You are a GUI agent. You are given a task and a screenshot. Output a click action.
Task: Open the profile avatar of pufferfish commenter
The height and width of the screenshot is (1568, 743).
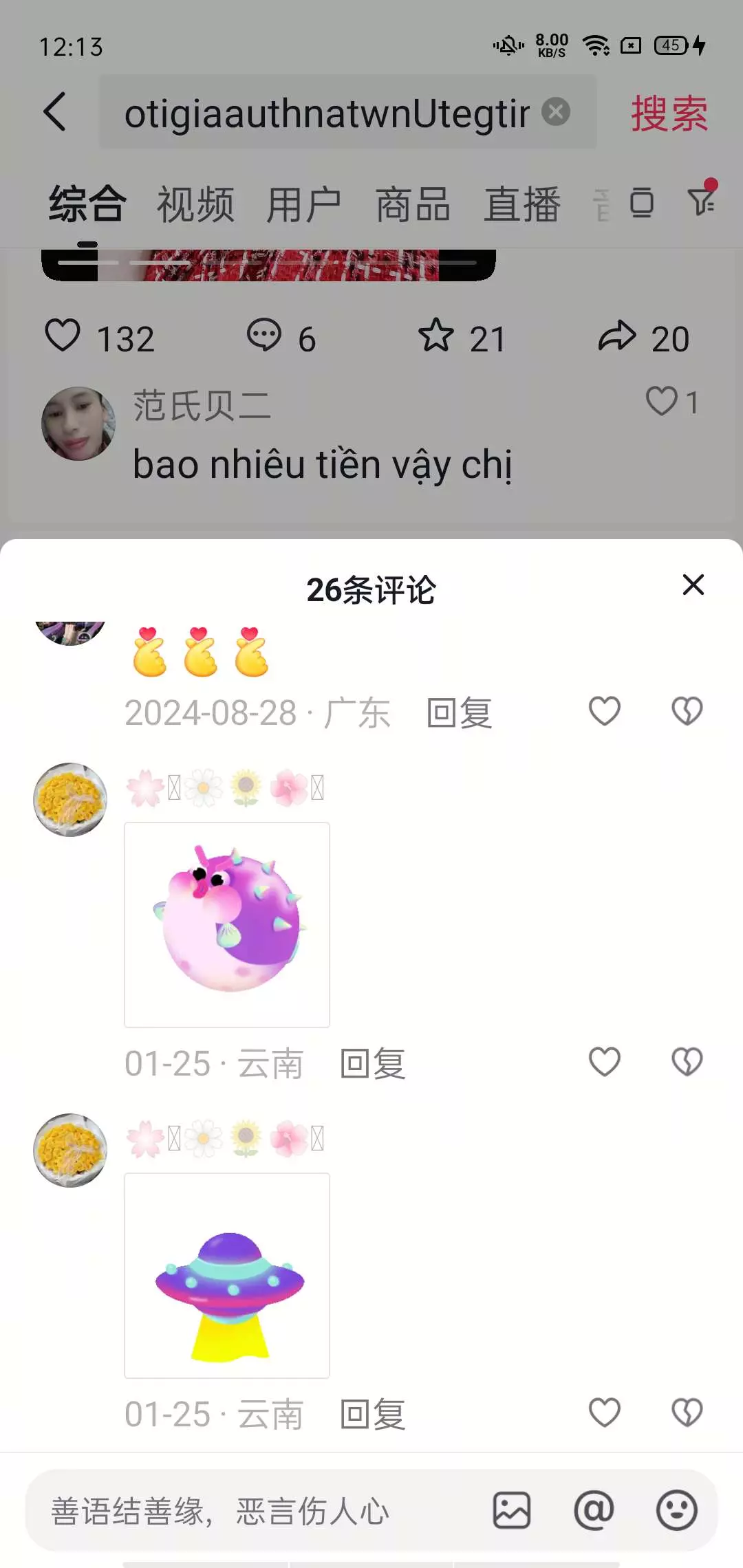[70, 800]
